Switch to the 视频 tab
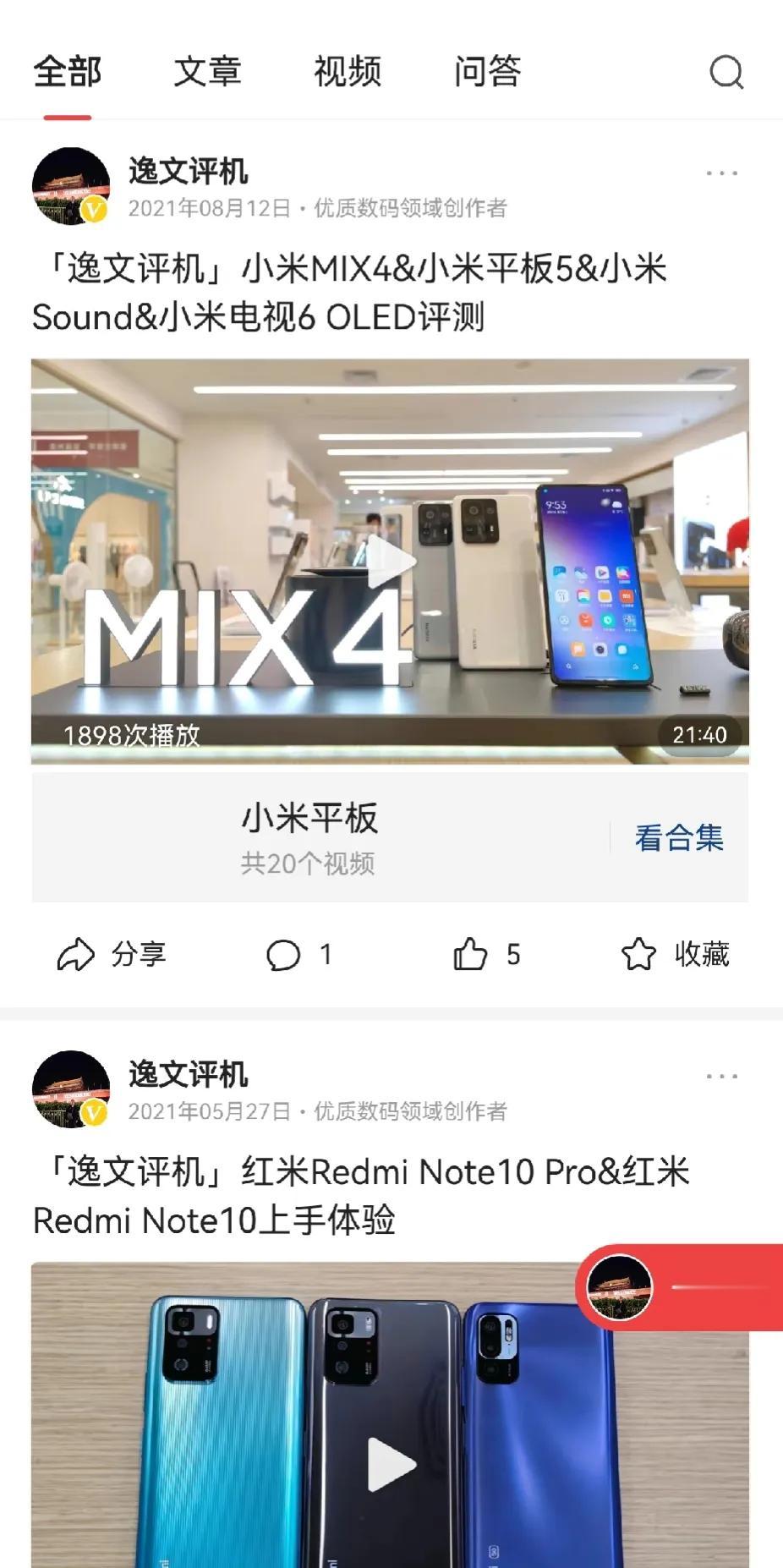Image resolution: width=783 pixels, height=1568 pixels. click(x=348, y=72)
